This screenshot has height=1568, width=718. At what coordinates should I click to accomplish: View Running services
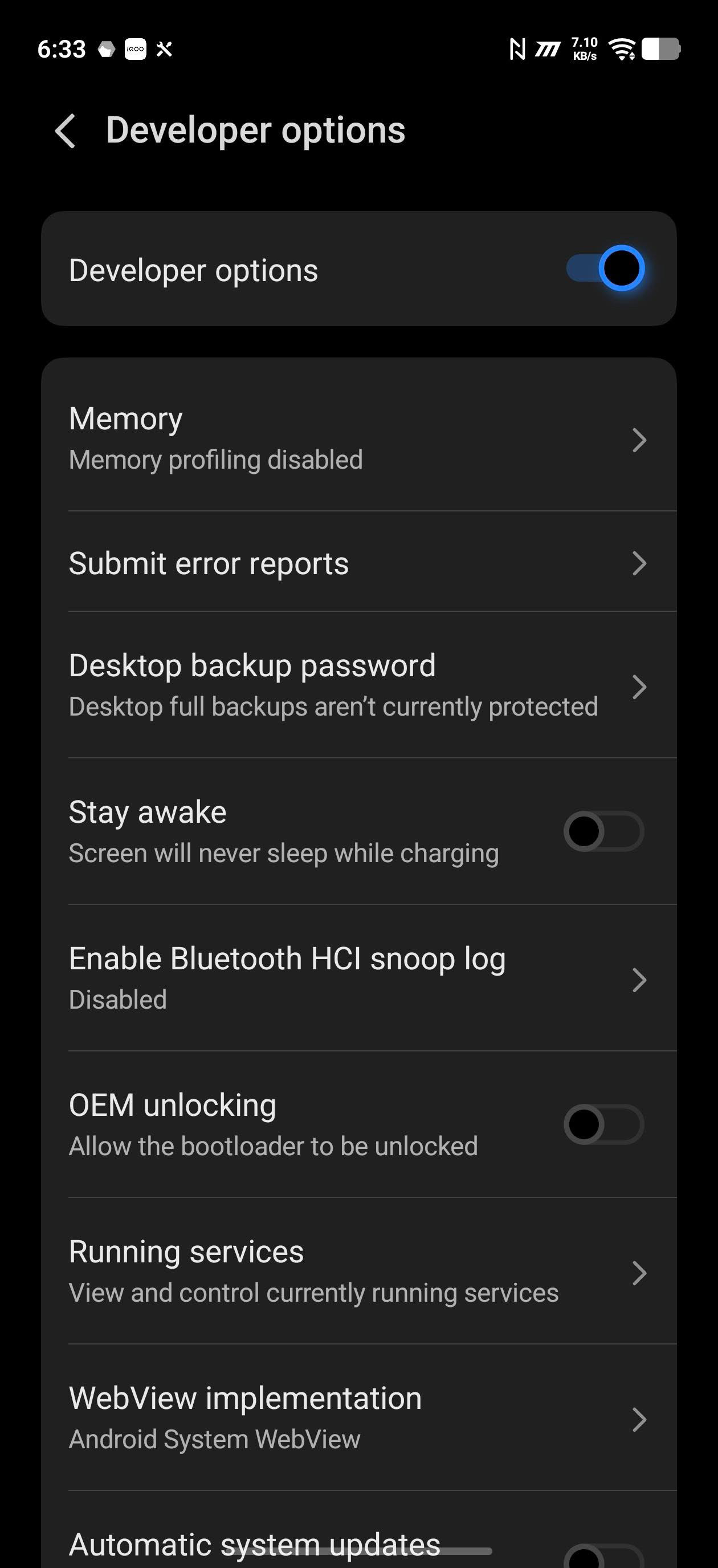pyautogui.click(x=358, y=1272)
